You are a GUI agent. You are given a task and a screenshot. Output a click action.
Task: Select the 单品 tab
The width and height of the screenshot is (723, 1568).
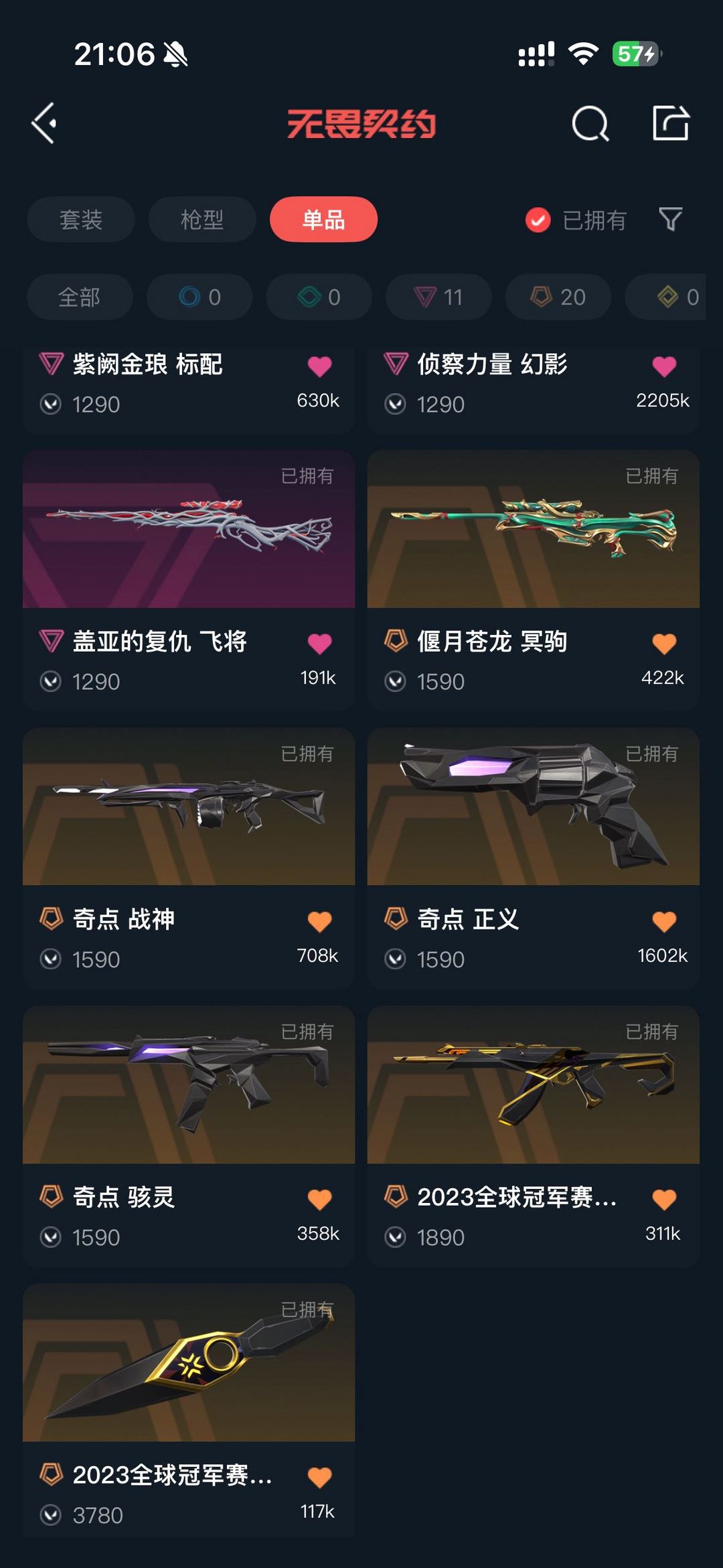[x=323, y=219]
